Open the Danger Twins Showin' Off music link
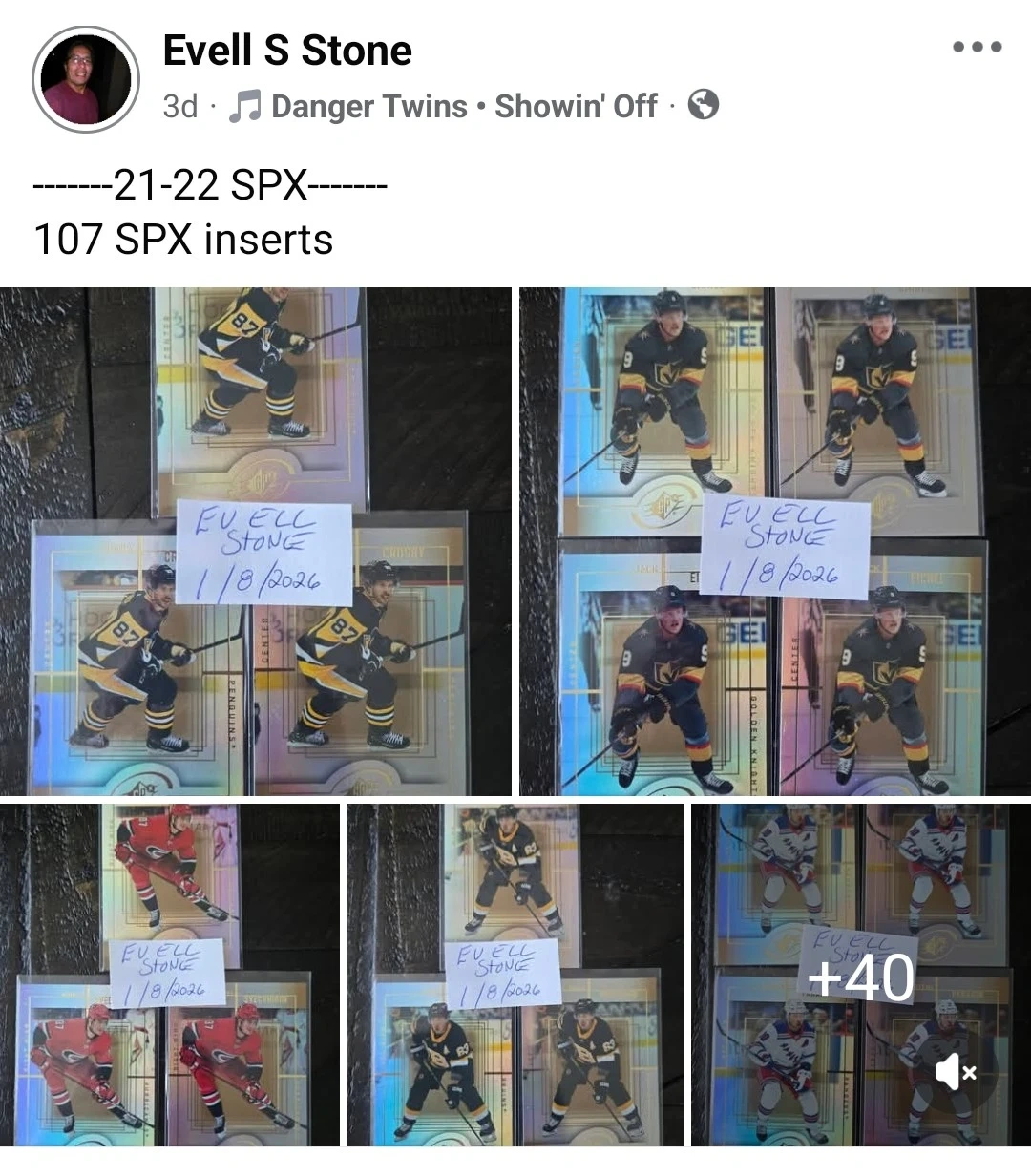 tap(464, 106)
